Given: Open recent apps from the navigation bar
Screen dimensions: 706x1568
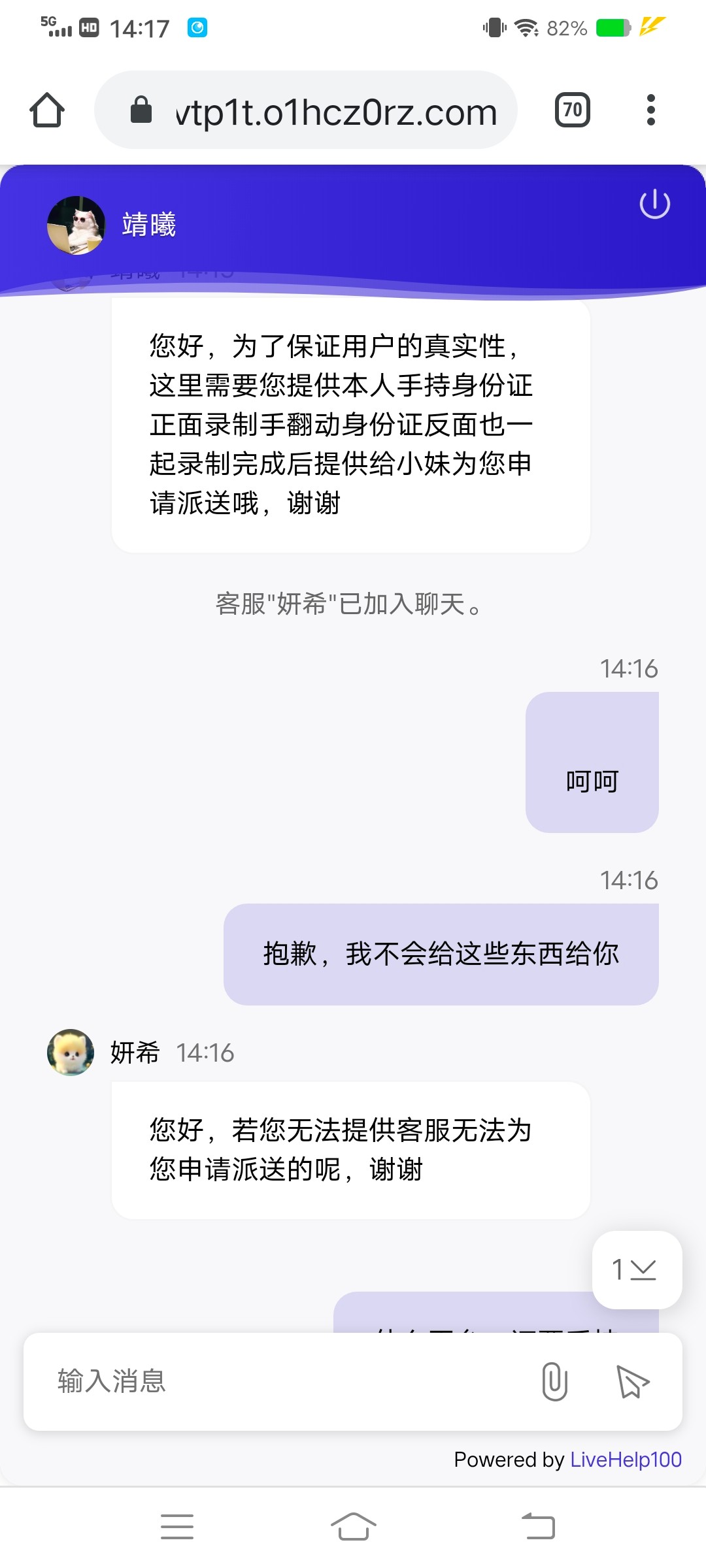Looking at the screenshot, I should point(177,1527).
